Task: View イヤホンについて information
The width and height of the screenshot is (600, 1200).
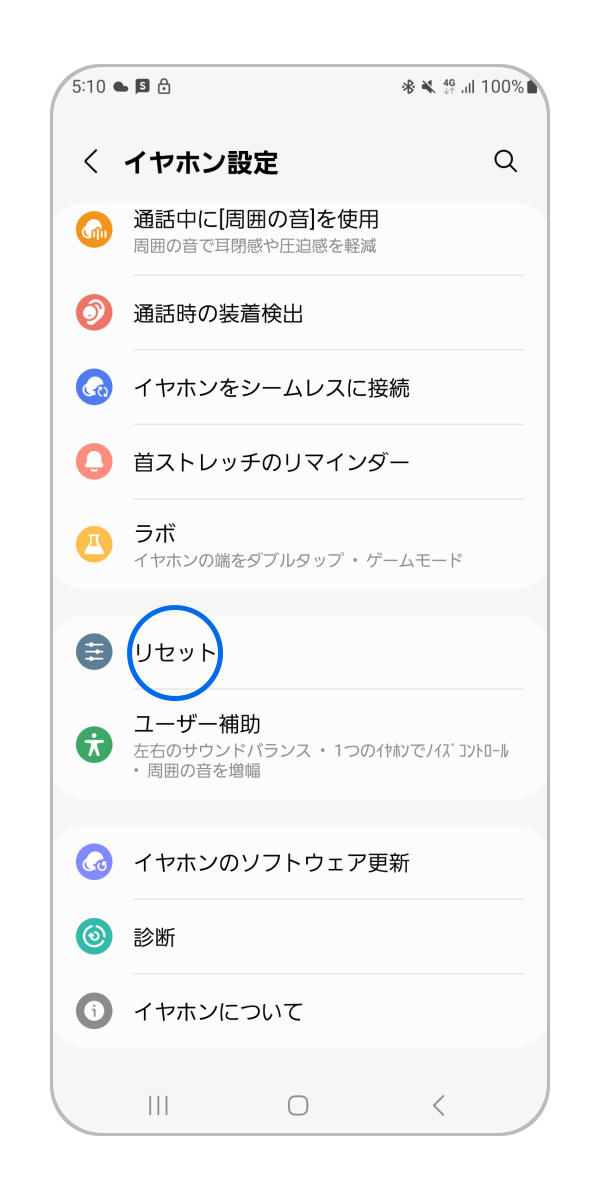Action: (x=300, y=1011)
